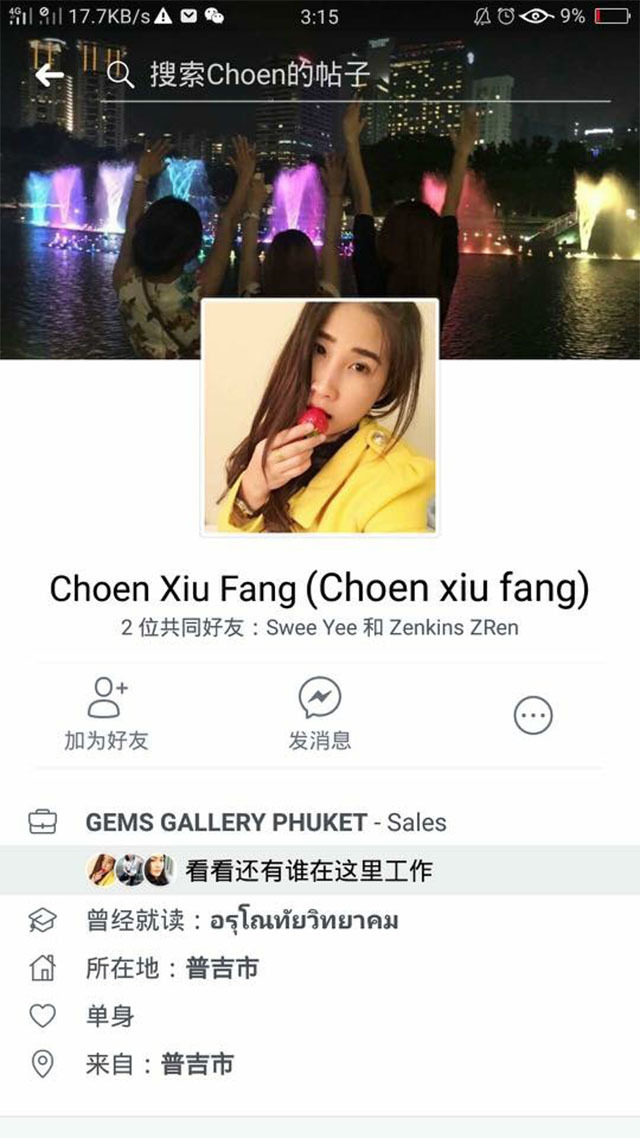The height and width of the screenshot is (1138, 640).
Task: View the 2 位共同好友 mutual friends list
Action: click(319, 628)
